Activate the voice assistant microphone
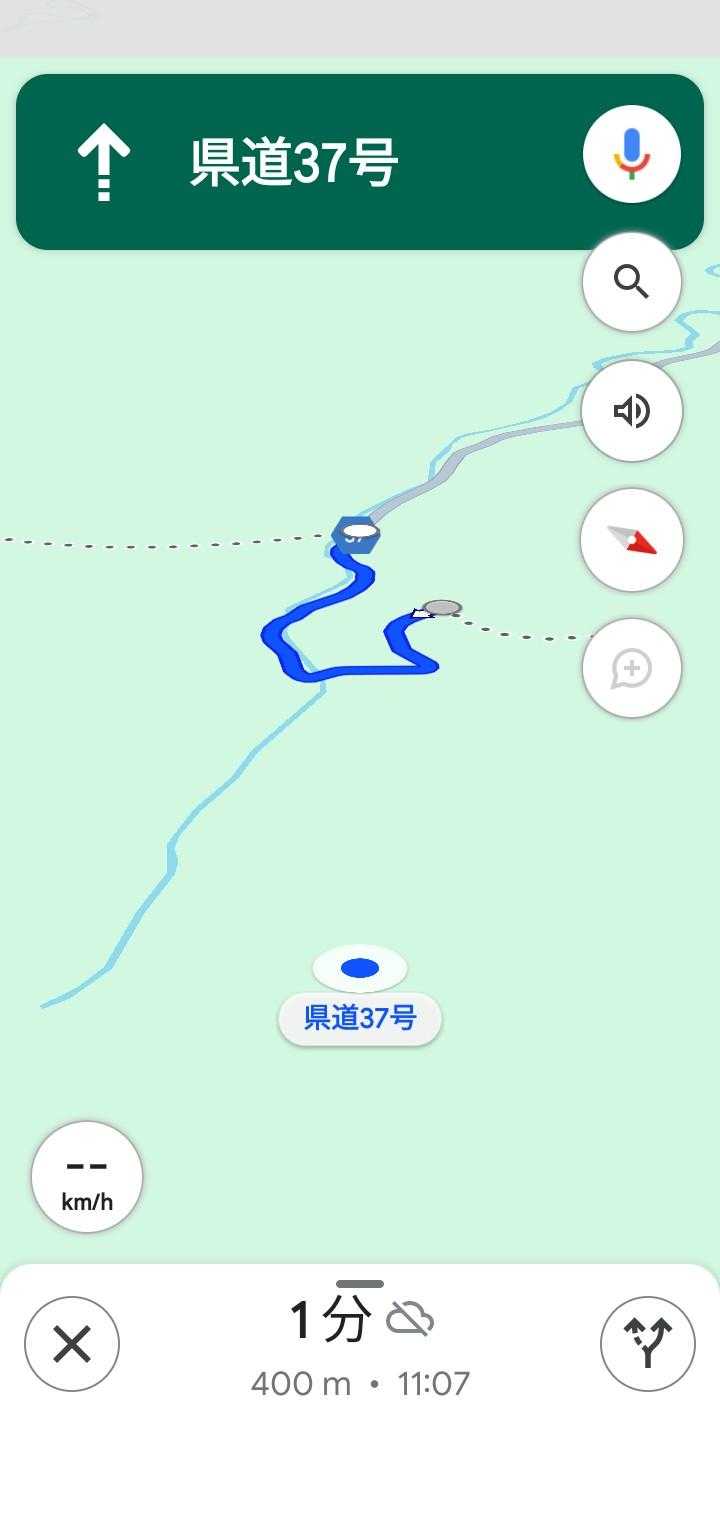 click(x=631, y=155)
